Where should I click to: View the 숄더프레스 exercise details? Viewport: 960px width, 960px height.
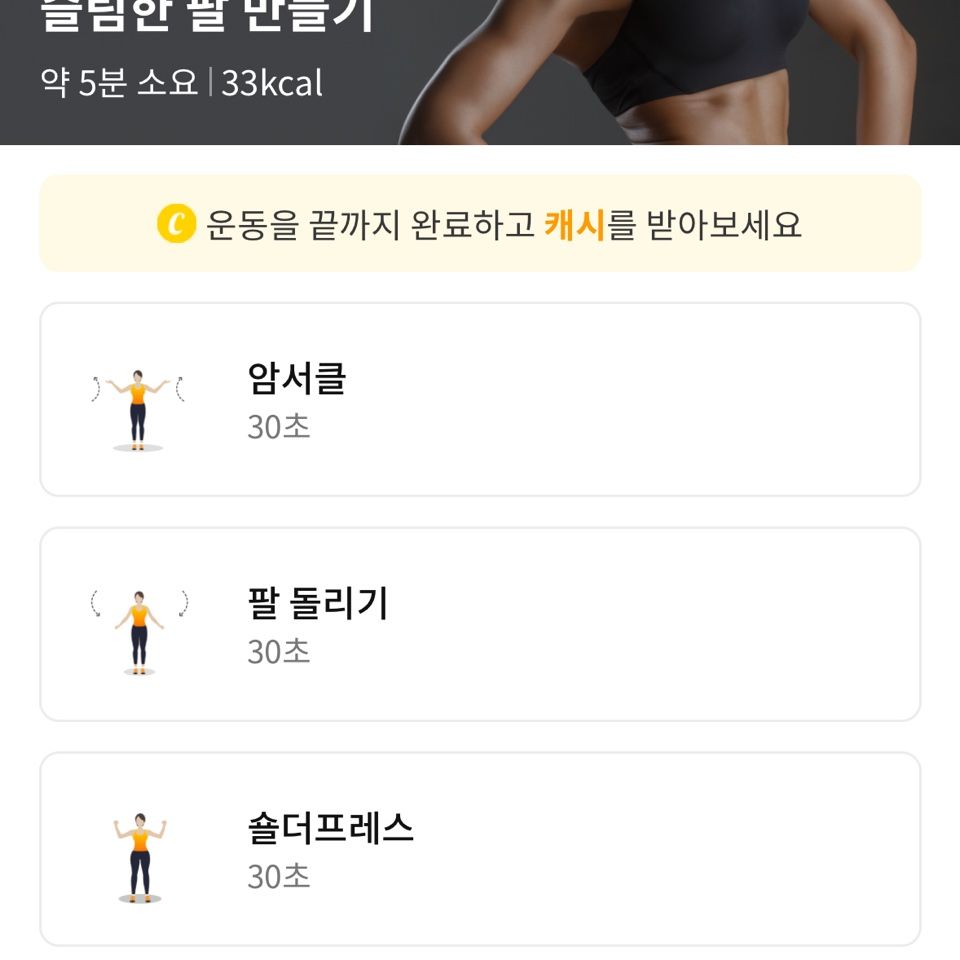[x=480, y=848]
